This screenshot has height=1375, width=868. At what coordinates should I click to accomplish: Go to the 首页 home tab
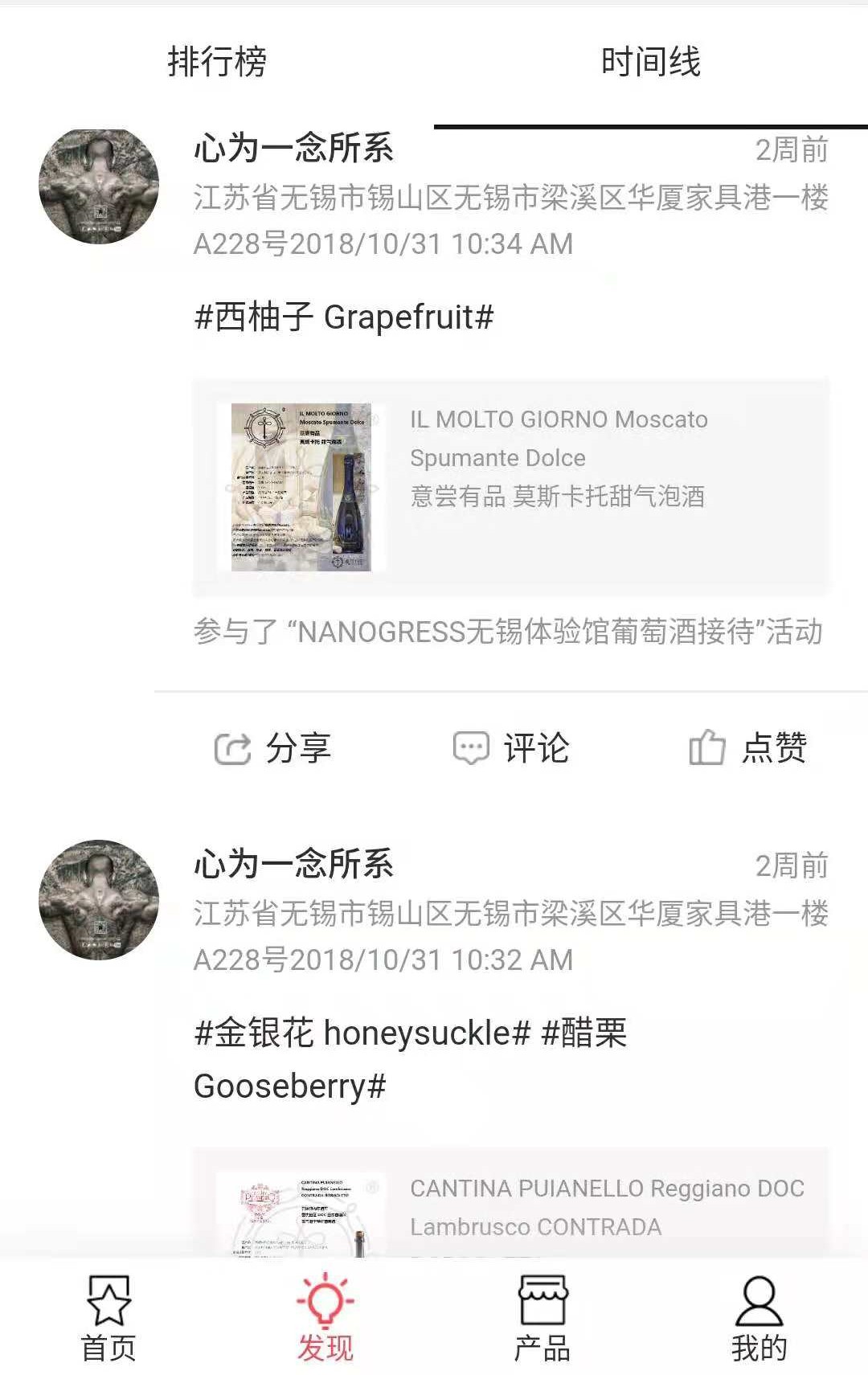(x=108, y=1318)
